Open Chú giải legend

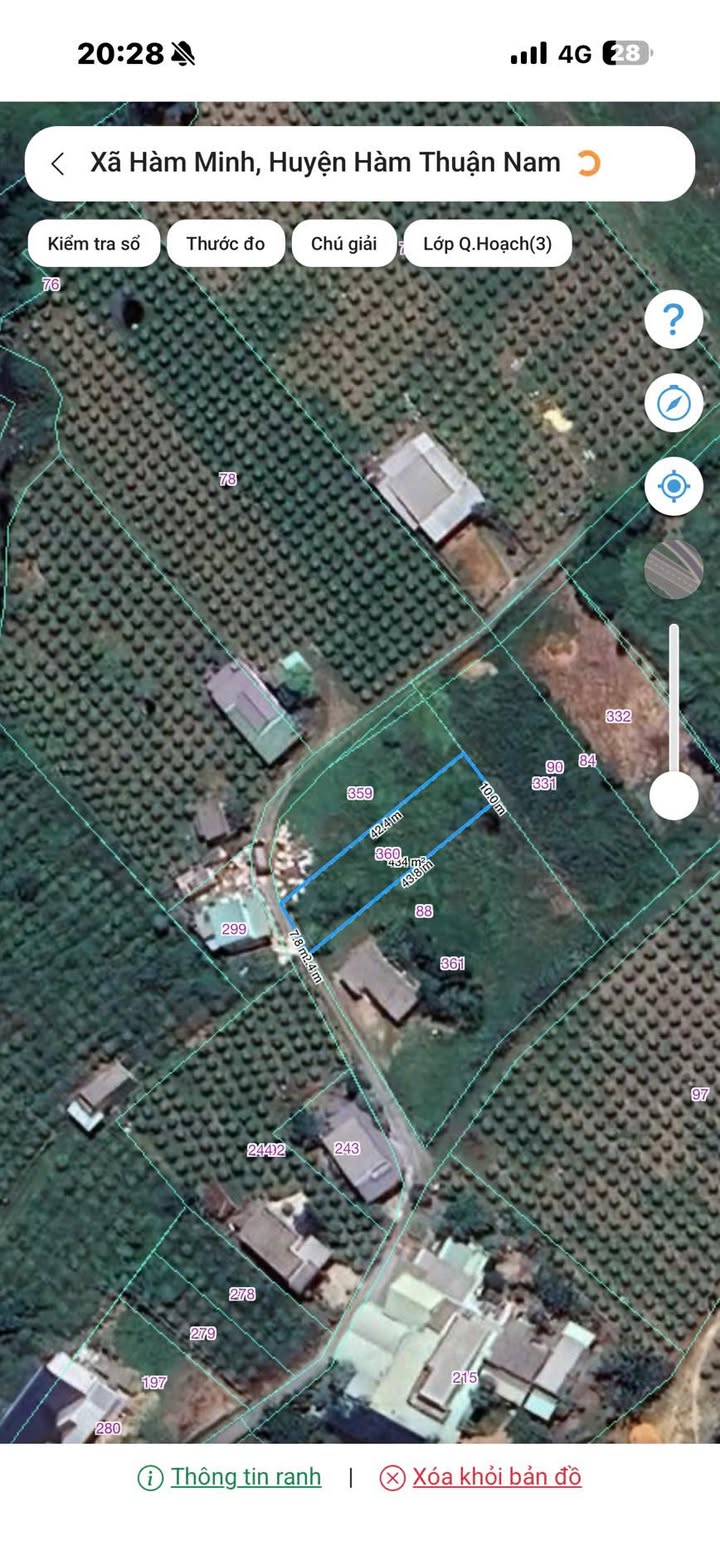tap(344, 244)
